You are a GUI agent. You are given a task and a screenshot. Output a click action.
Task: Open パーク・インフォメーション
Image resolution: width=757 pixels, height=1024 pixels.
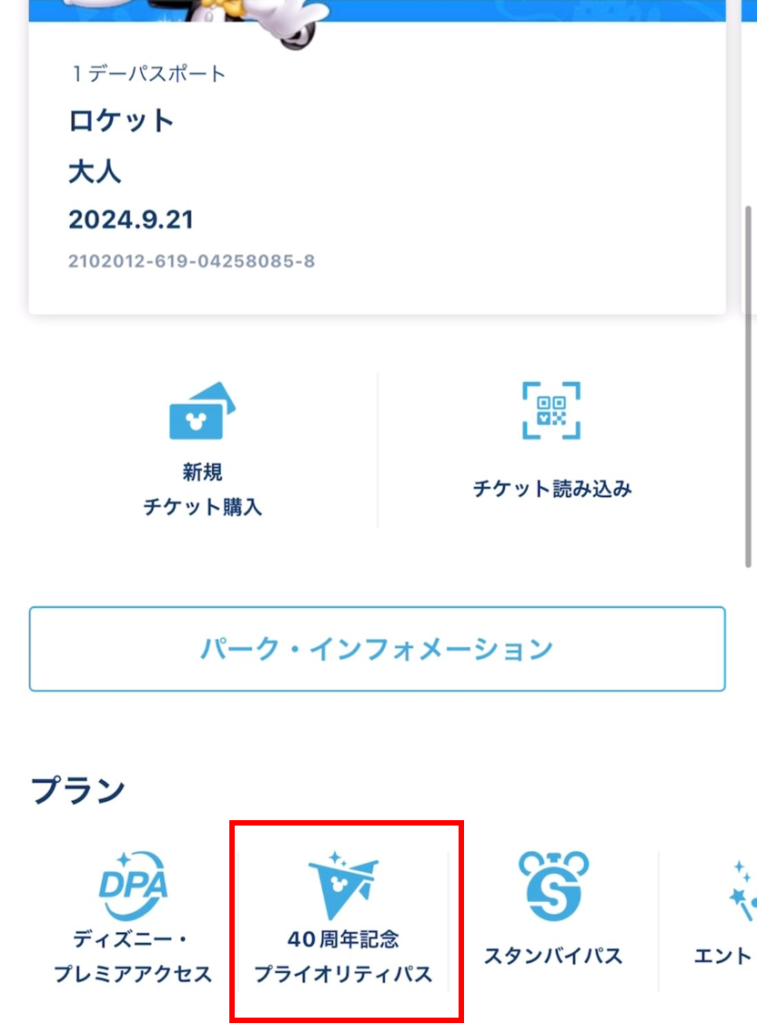coord(376,649)
